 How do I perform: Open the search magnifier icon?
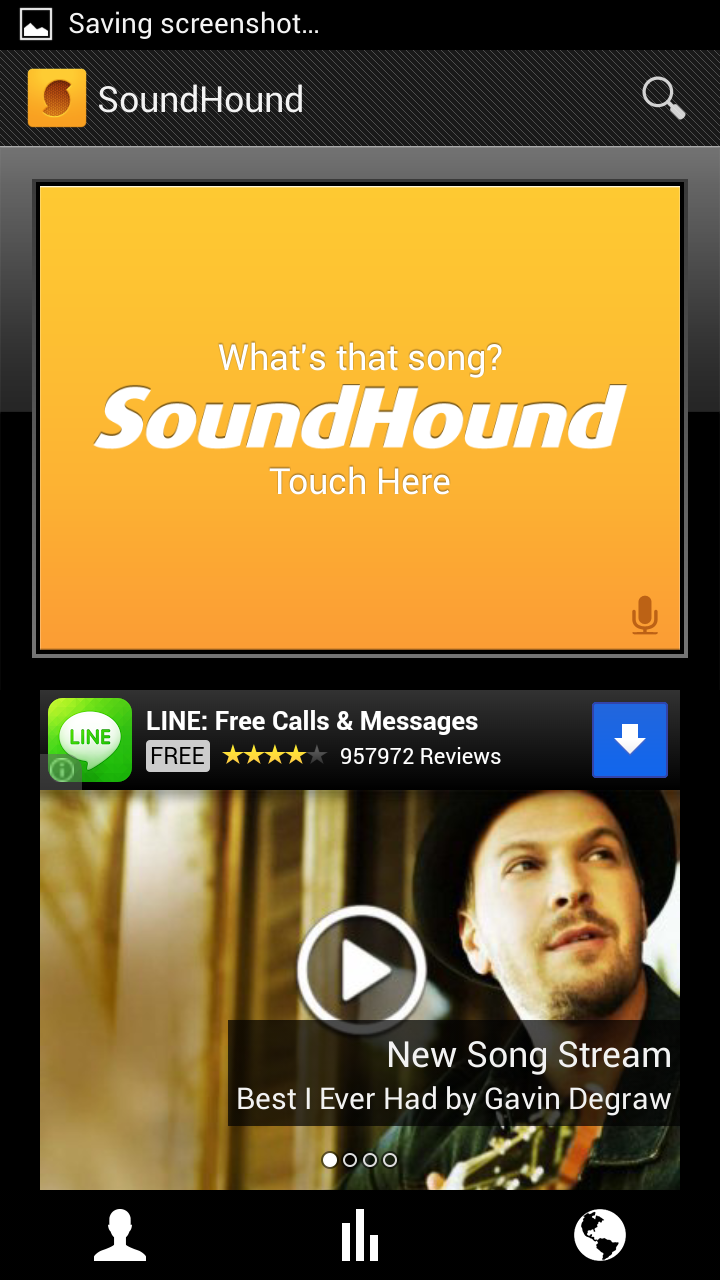(x=663, y=98)
